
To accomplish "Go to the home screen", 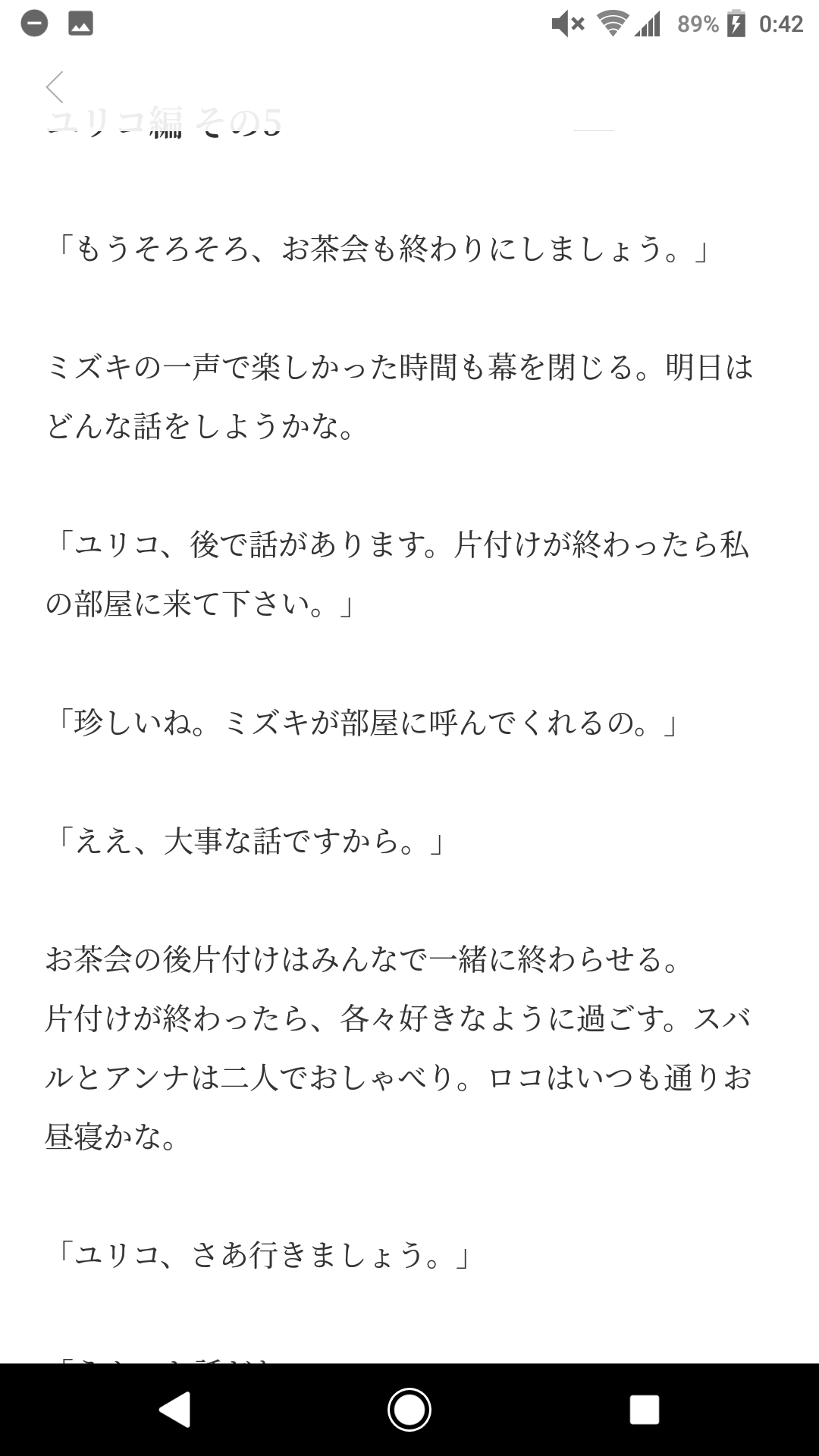I will click(409, 1410).
